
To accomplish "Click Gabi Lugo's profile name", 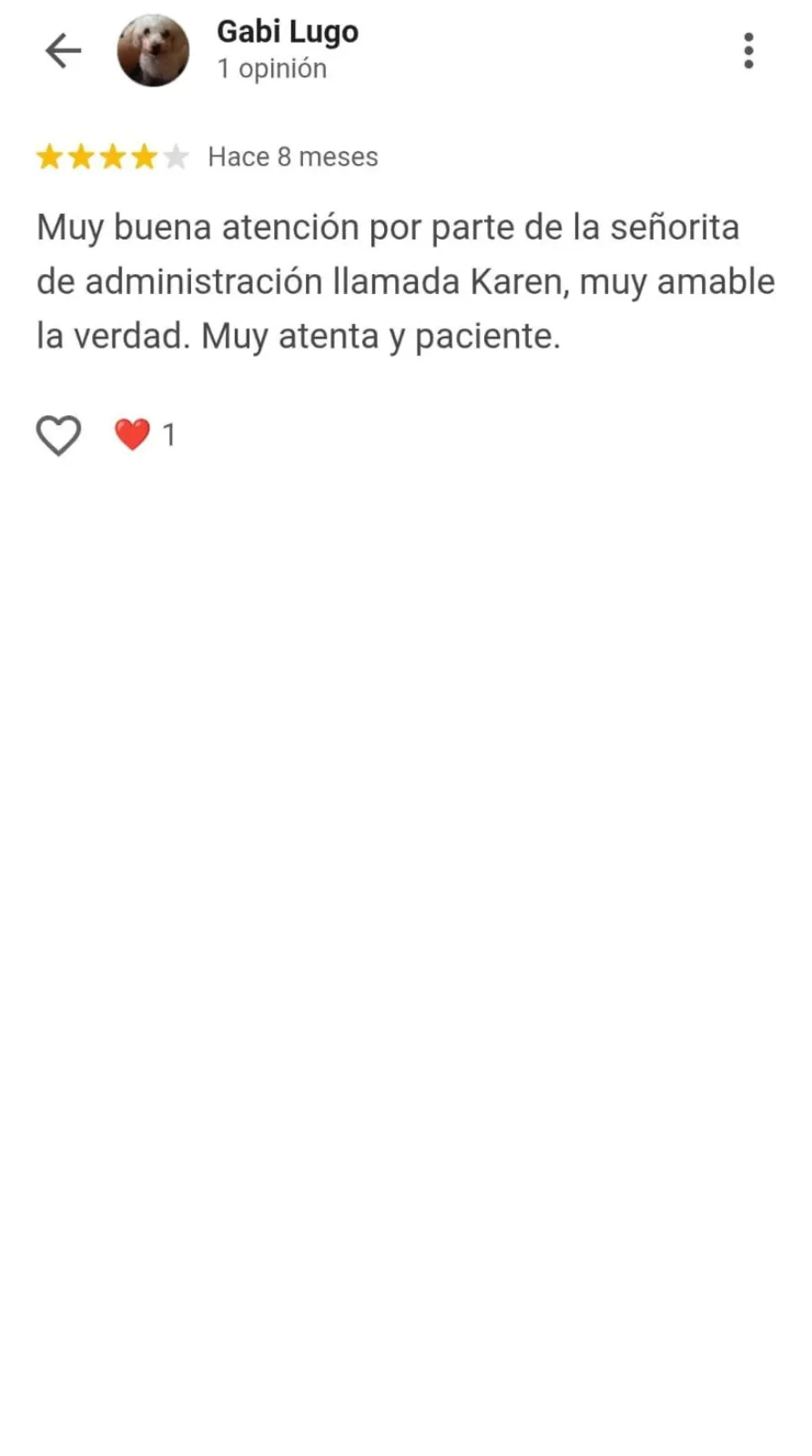I will click(287, 31).
